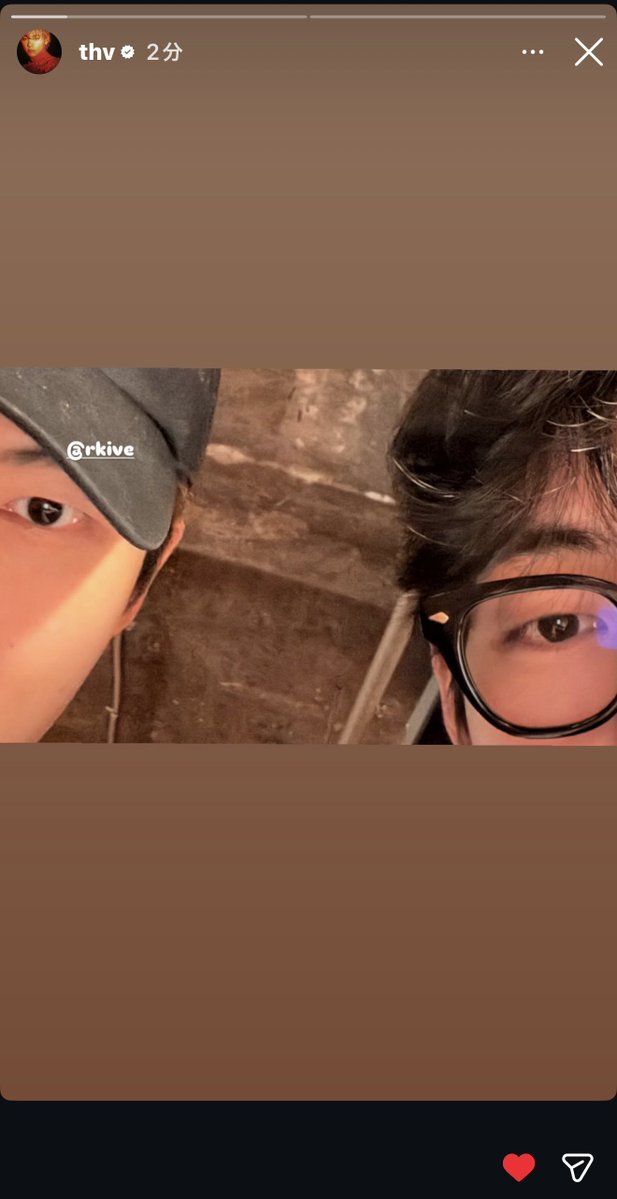Viewport: 617px width, 1199px height.
Task: Open the three-dot options menu
Action: tap(533, 52)
